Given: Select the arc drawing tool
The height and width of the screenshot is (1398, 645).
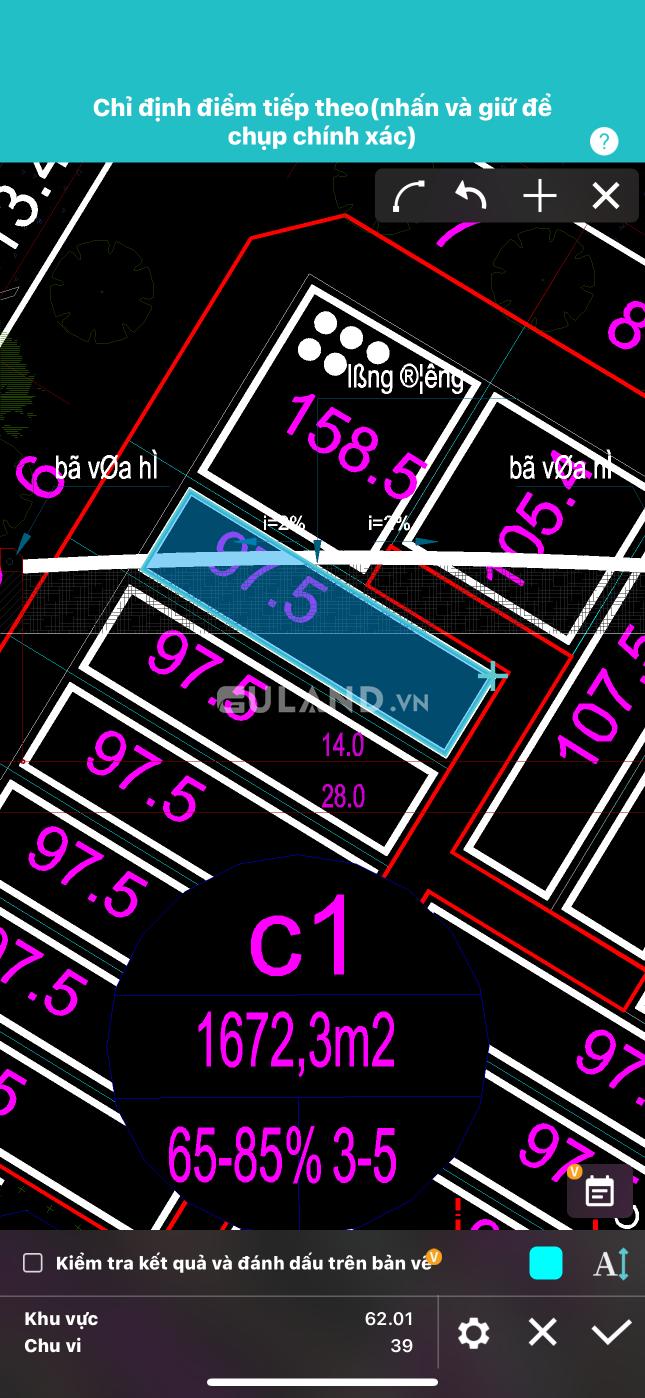Looking at the screenshot, I should (408, 196).
